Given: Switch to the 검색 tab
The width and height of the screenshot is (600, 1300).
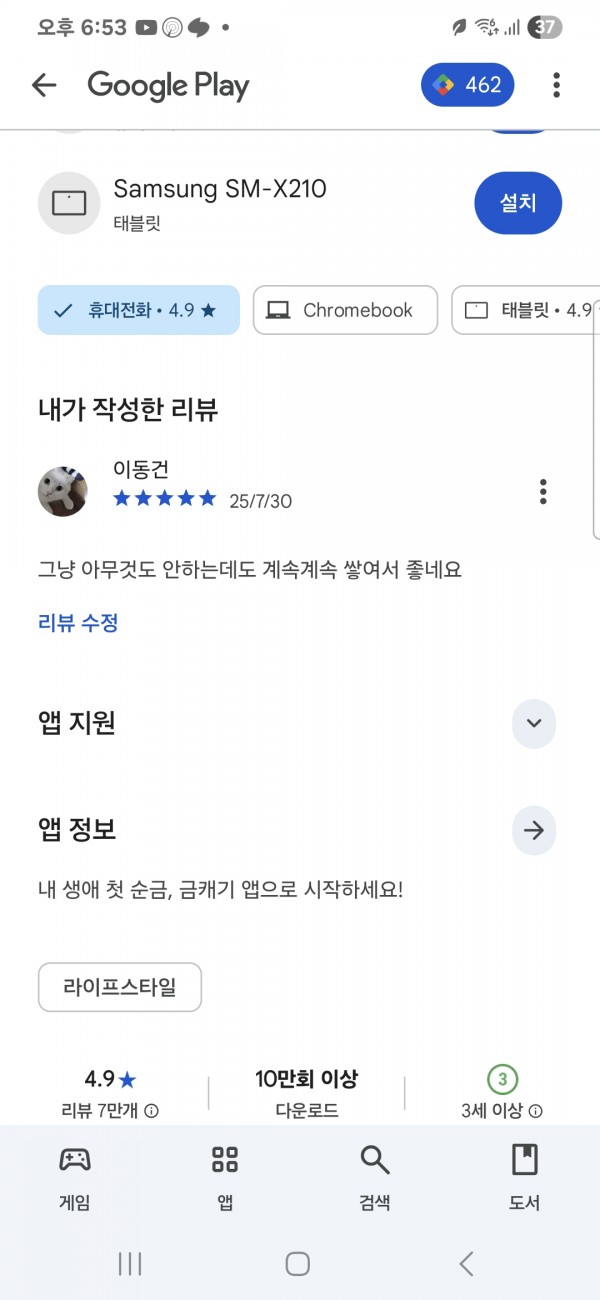Looking at the screenshot, I should pos(375,1178).
